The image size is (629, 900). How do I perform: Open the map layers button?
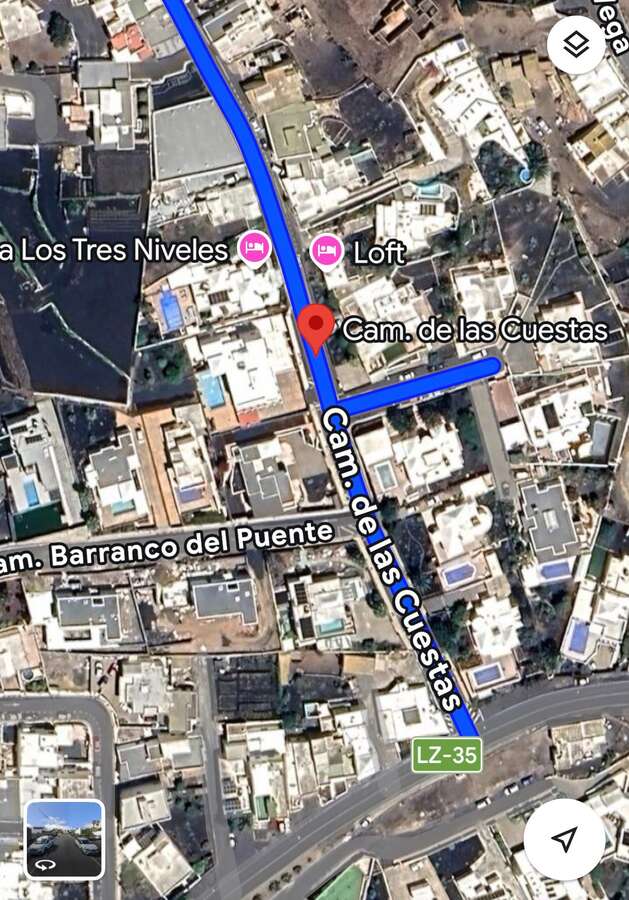coord(576,45)
